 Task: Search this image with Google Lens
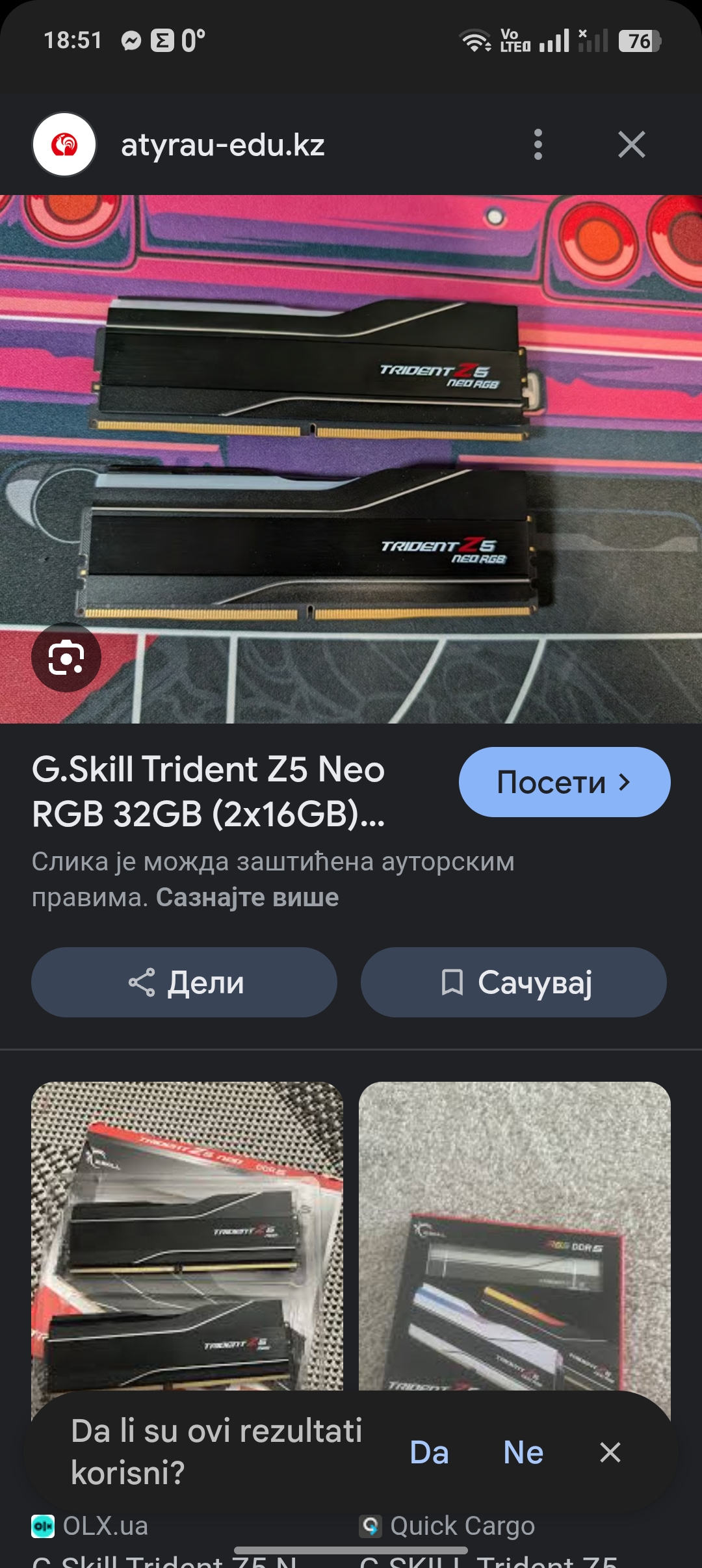(x=66, y=657)
